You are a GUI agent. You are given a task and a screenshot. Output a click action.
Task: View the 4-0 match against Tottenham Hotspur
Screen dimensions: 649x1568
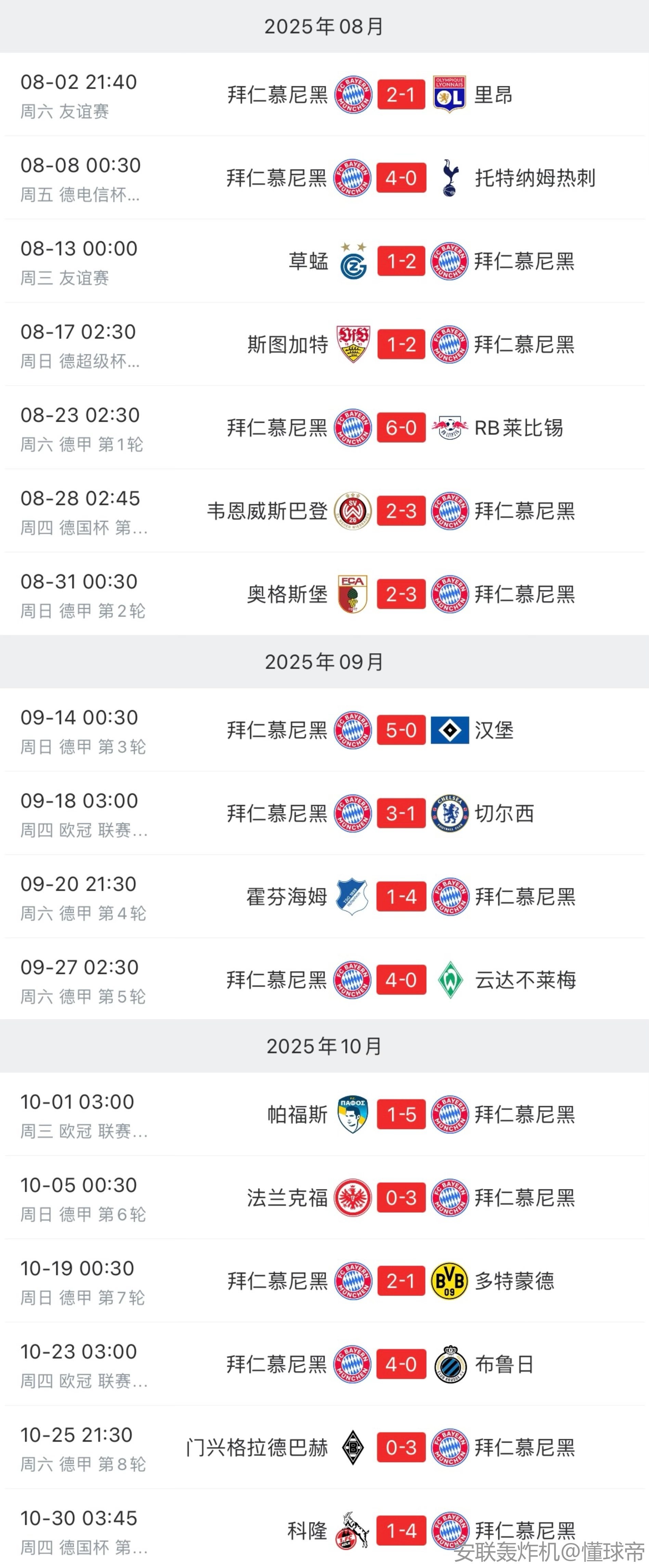pyautogui.click(x=401, y=178)
